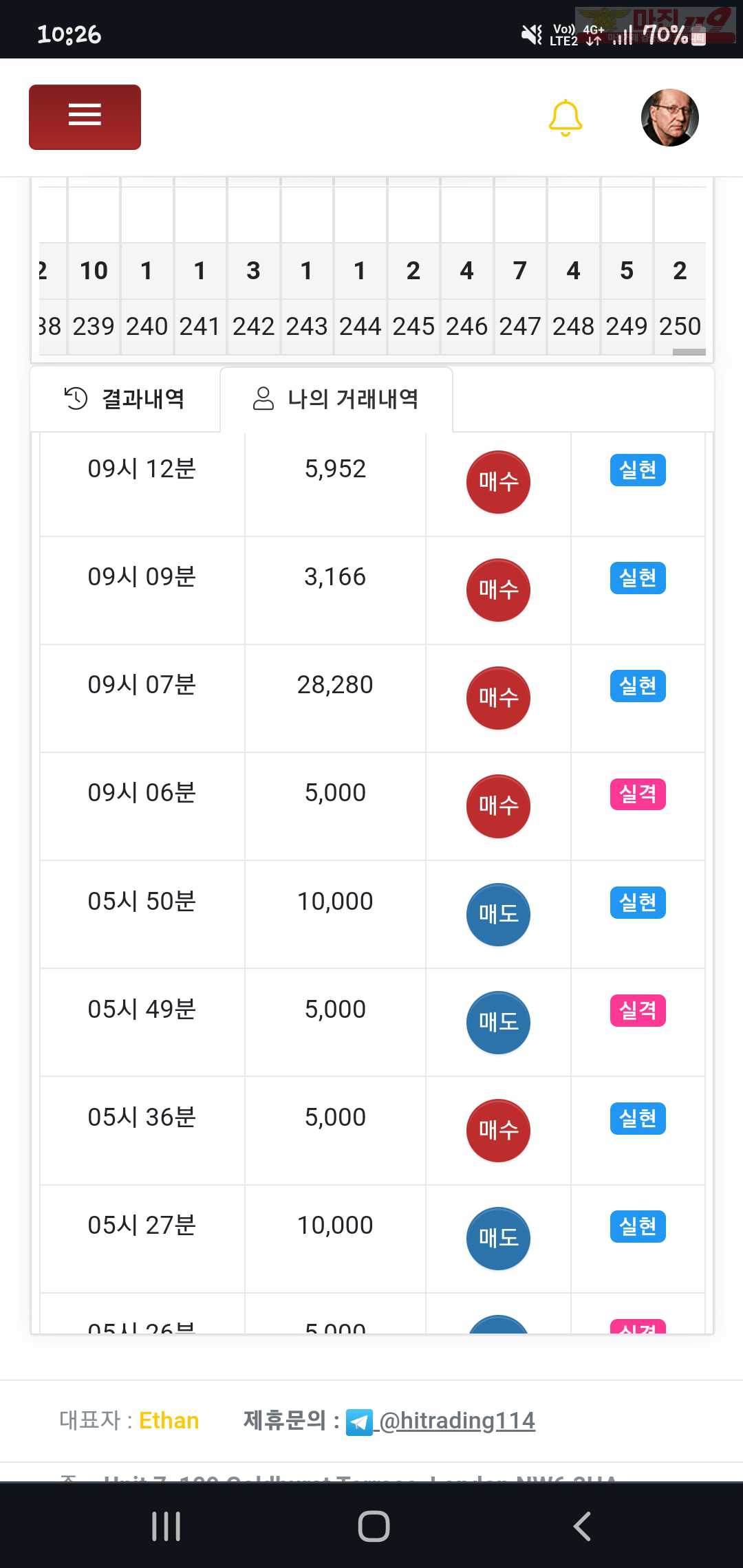
Task: Open the notifications bell
Action: coord(566,118)
